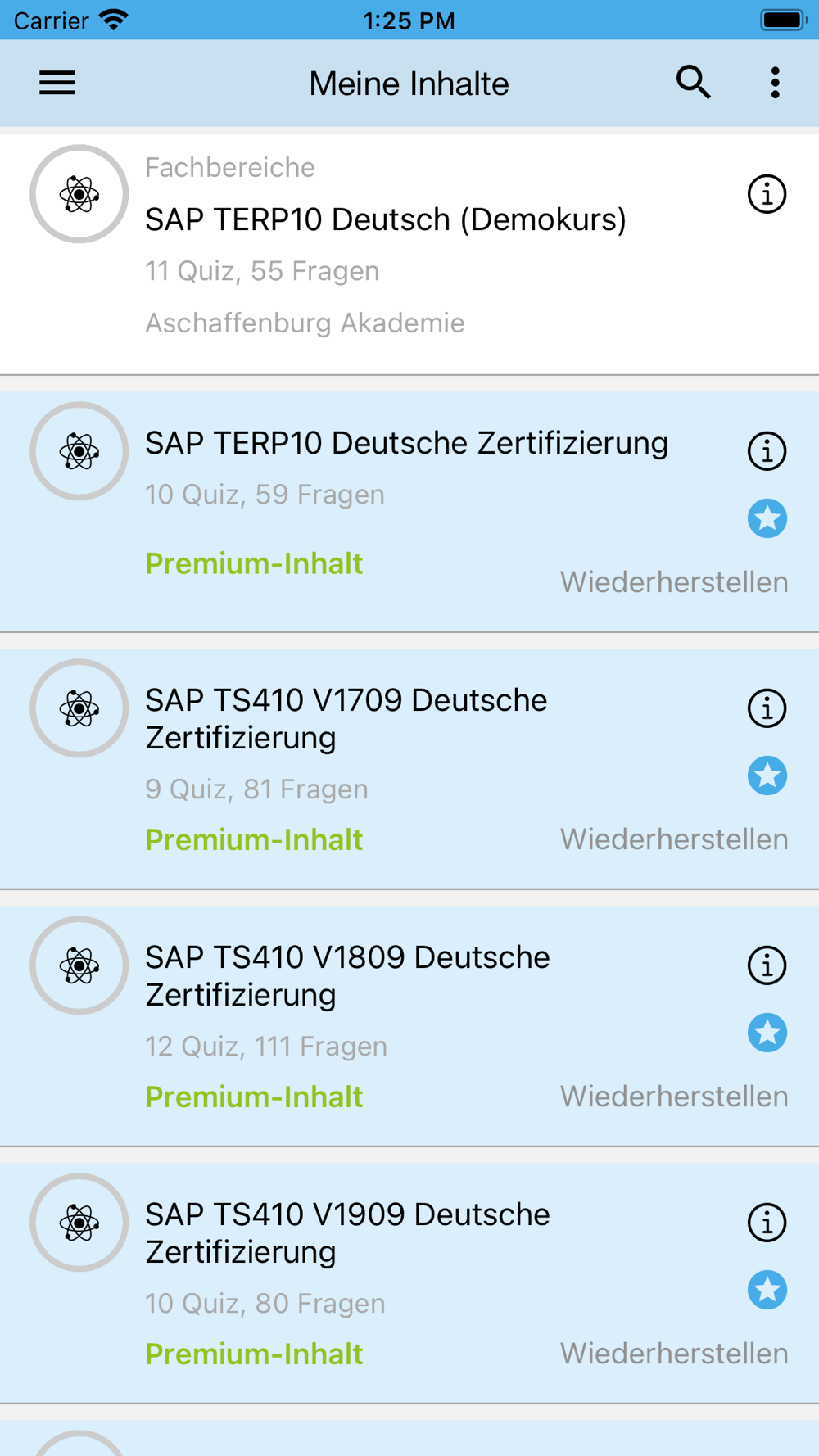Open SAP TERP10 Deutsche Zertifizierung row

[409, 512]
